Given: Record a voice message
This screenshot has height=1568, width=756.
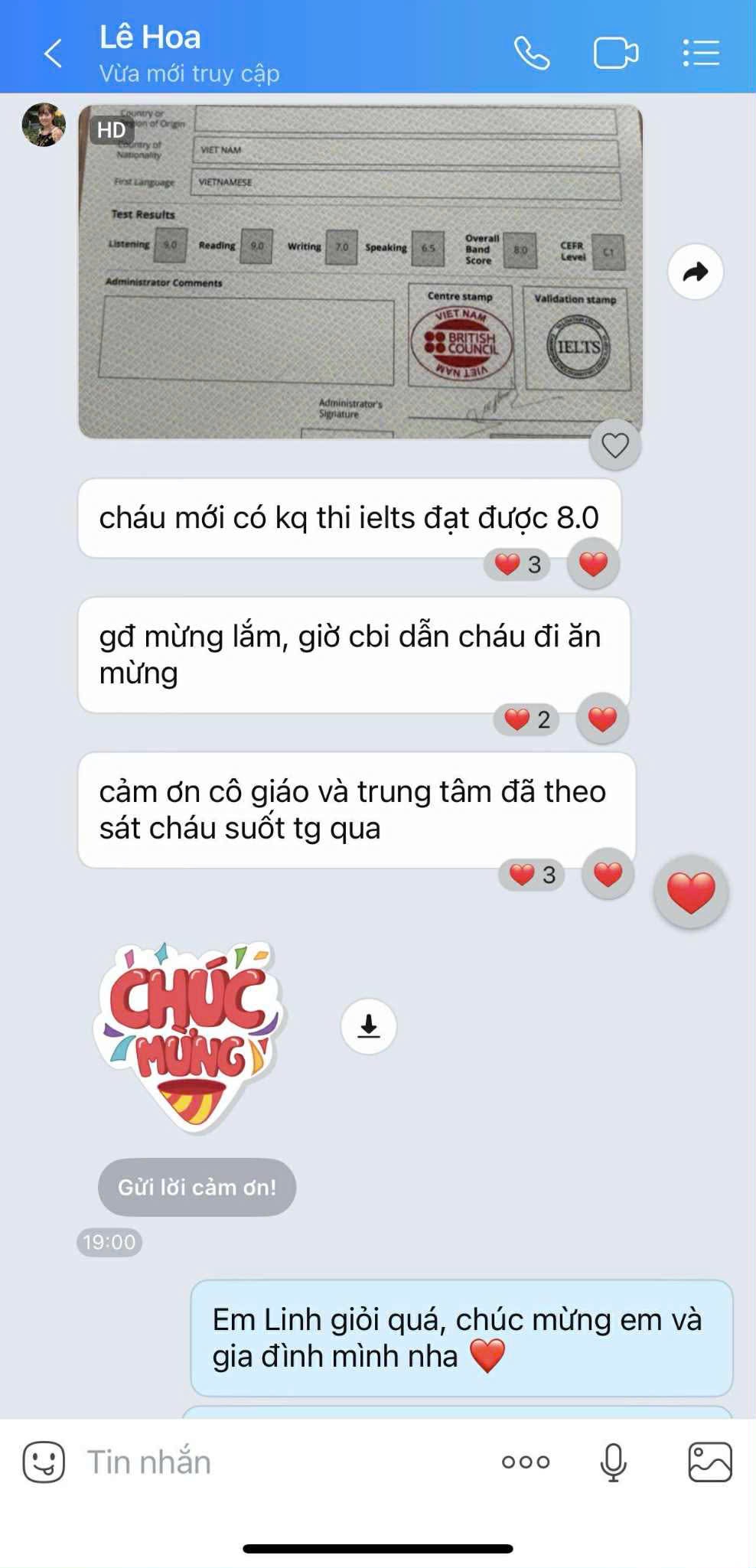Looking at the screenshot, I should (x=613, y=1462).
